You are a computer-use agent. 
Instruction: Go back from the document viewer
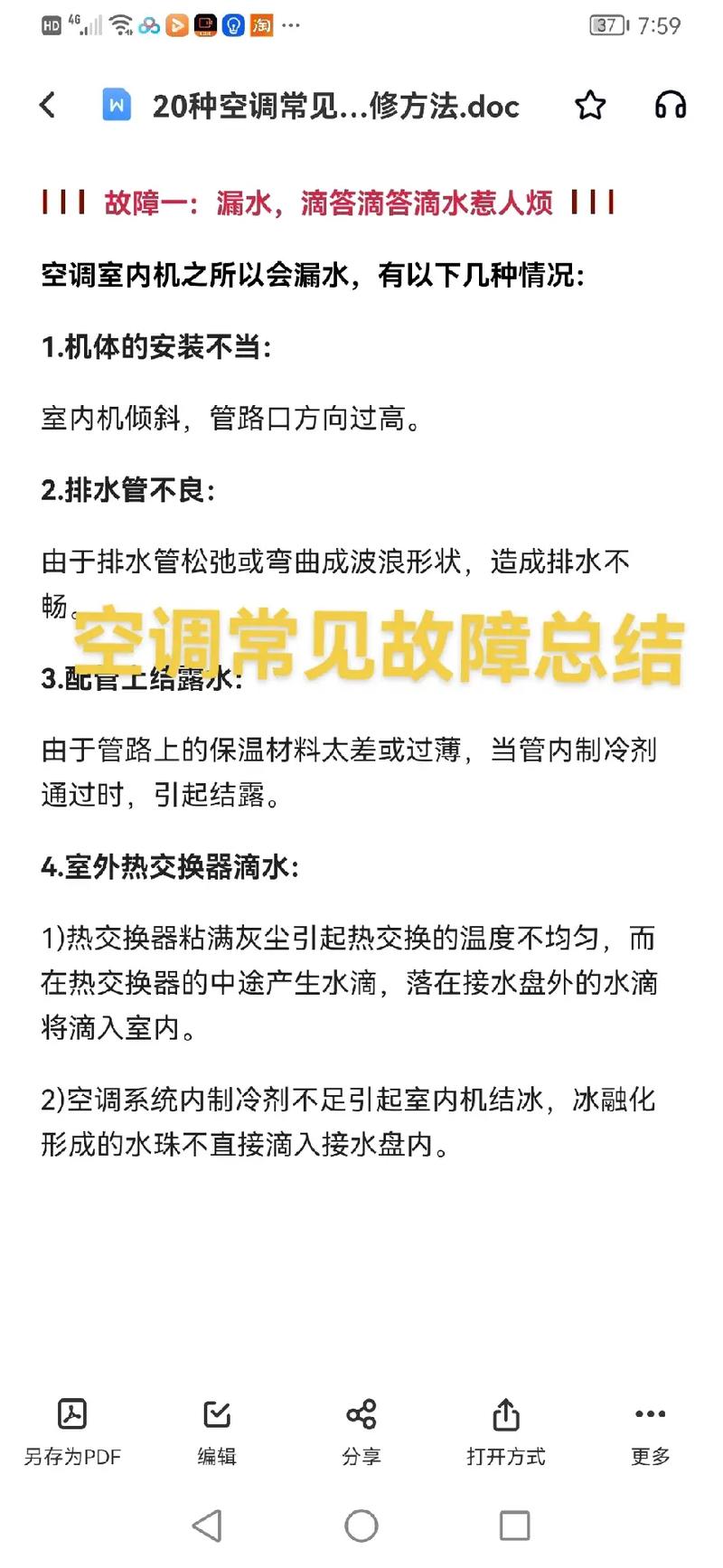[x=49, y=106]
